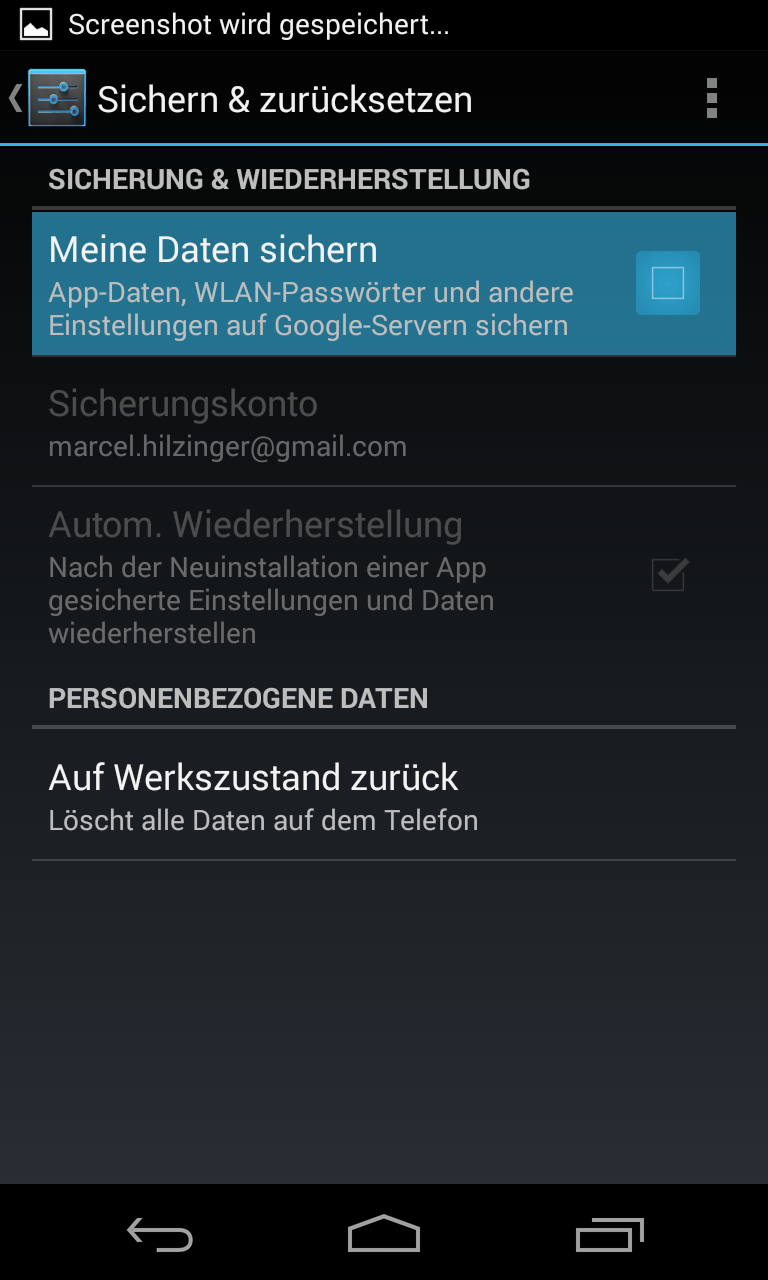Open the overflow menu
This screenshot has height=1280, width=768.
click(711, 98)
